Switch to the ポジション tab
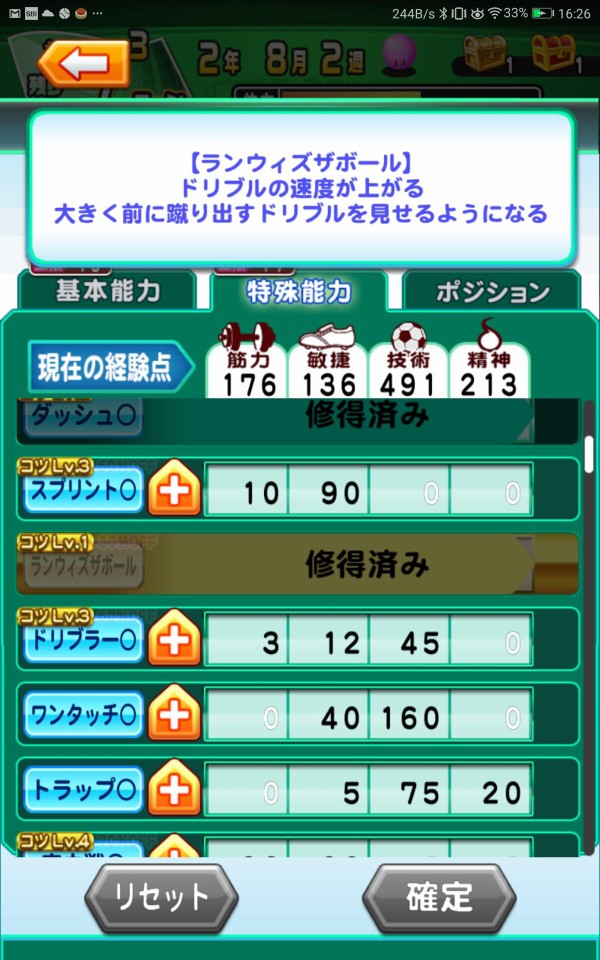The height and width of the screenshot is (960, 600). coord(492,292)
